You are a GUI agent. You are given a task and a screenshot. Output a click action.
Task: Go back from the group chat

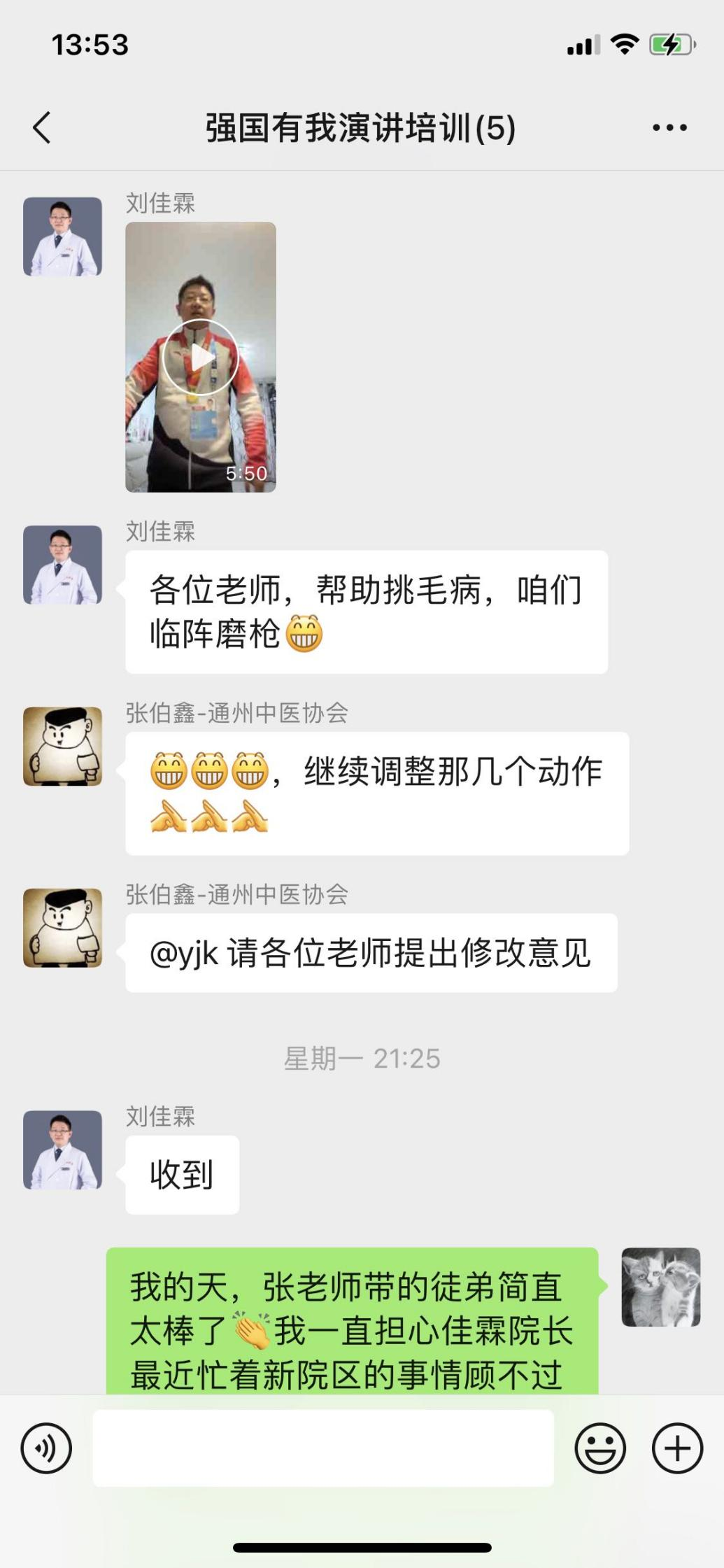click(42, 128)
